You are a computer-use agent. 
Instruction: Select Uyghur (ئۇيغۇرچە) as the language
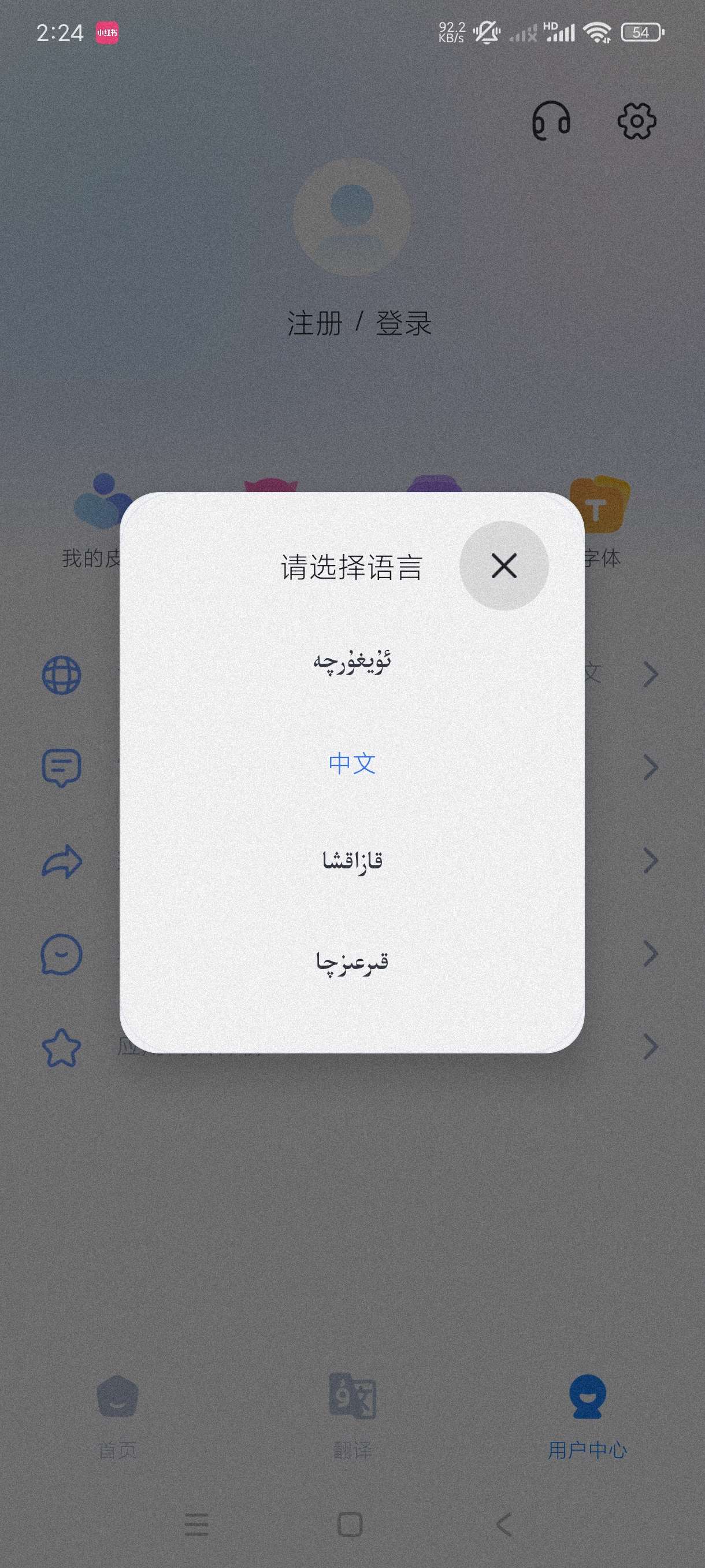(351, 662)
